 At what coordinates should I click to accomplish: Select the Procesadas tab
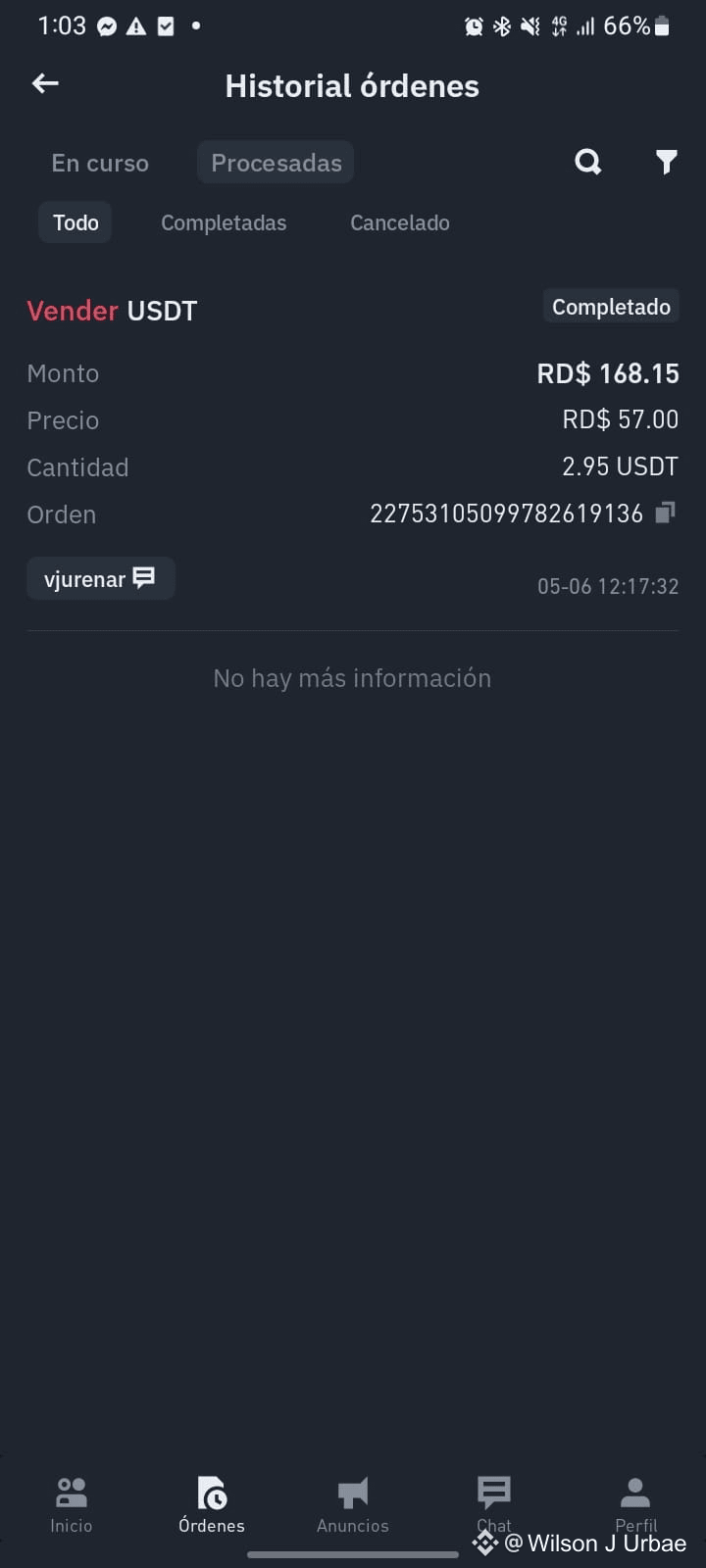pyautogui.click(x=276, y=163)
